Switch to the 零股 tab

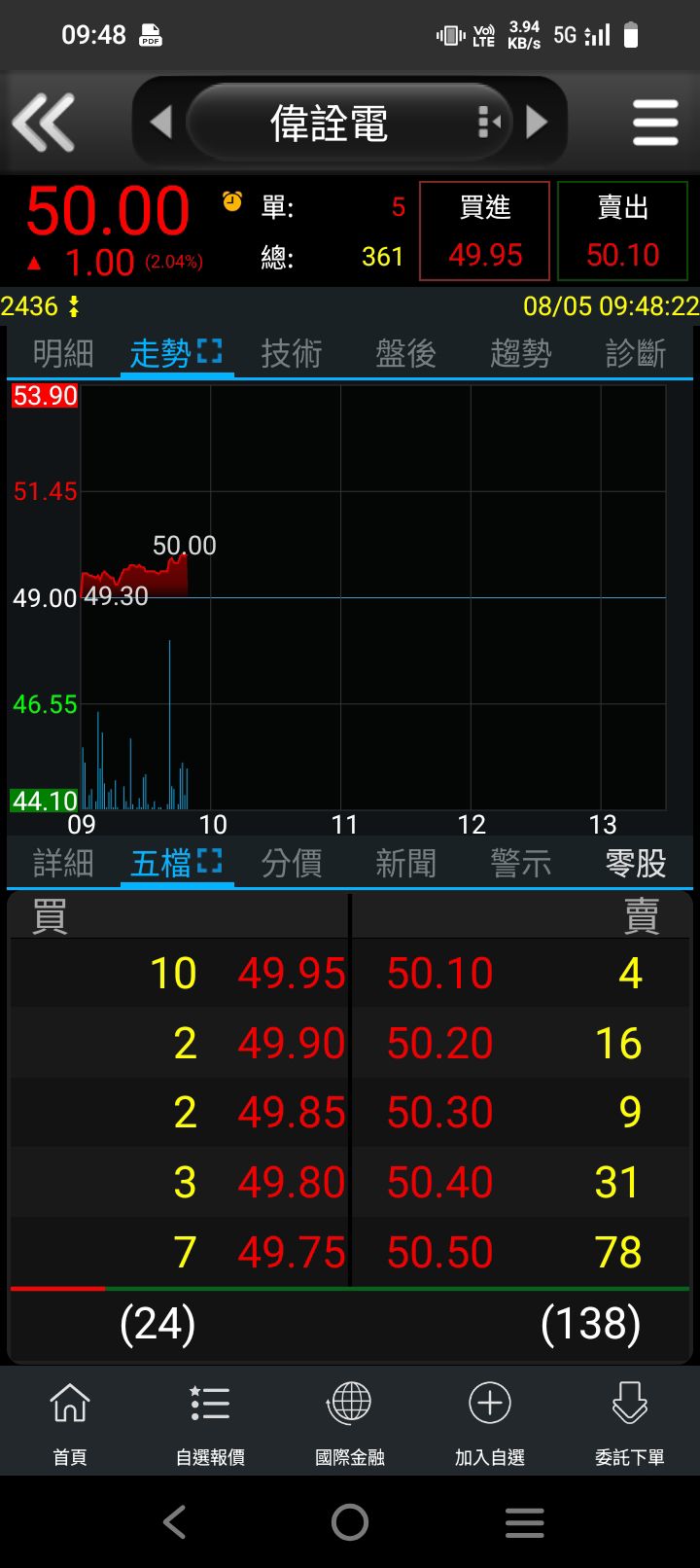click(635, 863)
